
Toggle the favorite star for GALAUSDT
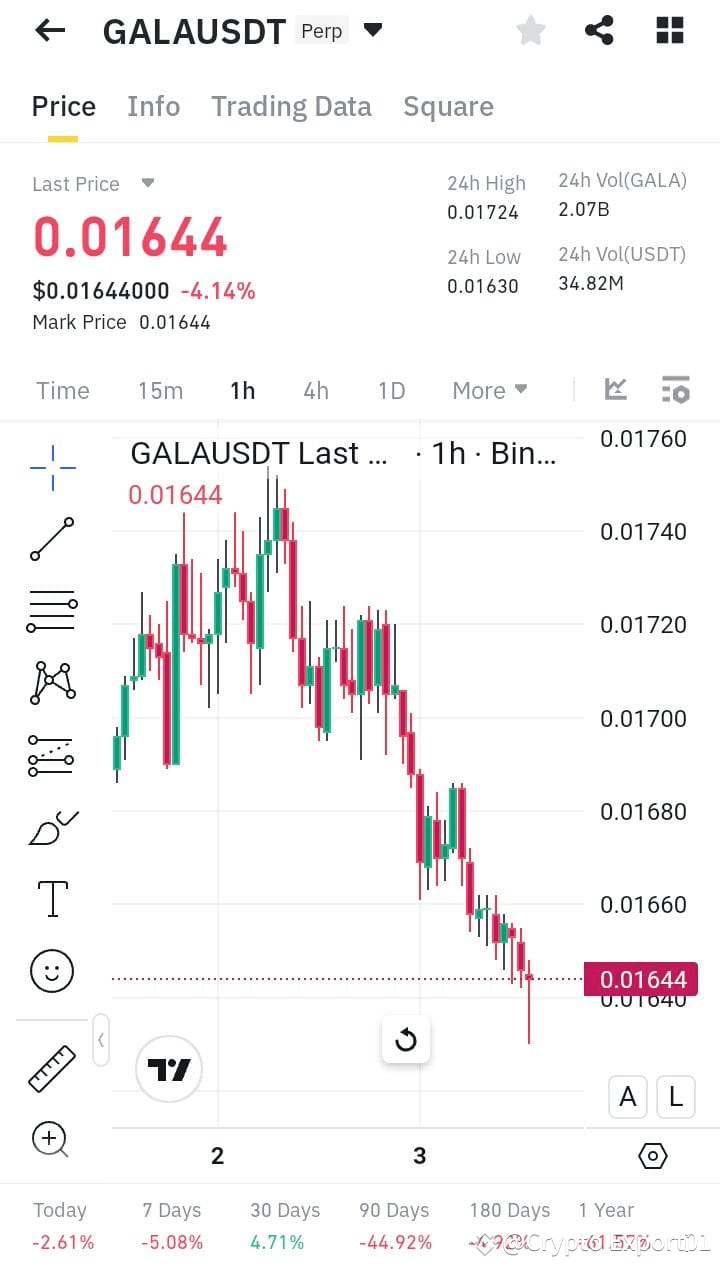(x=531, y=30)
